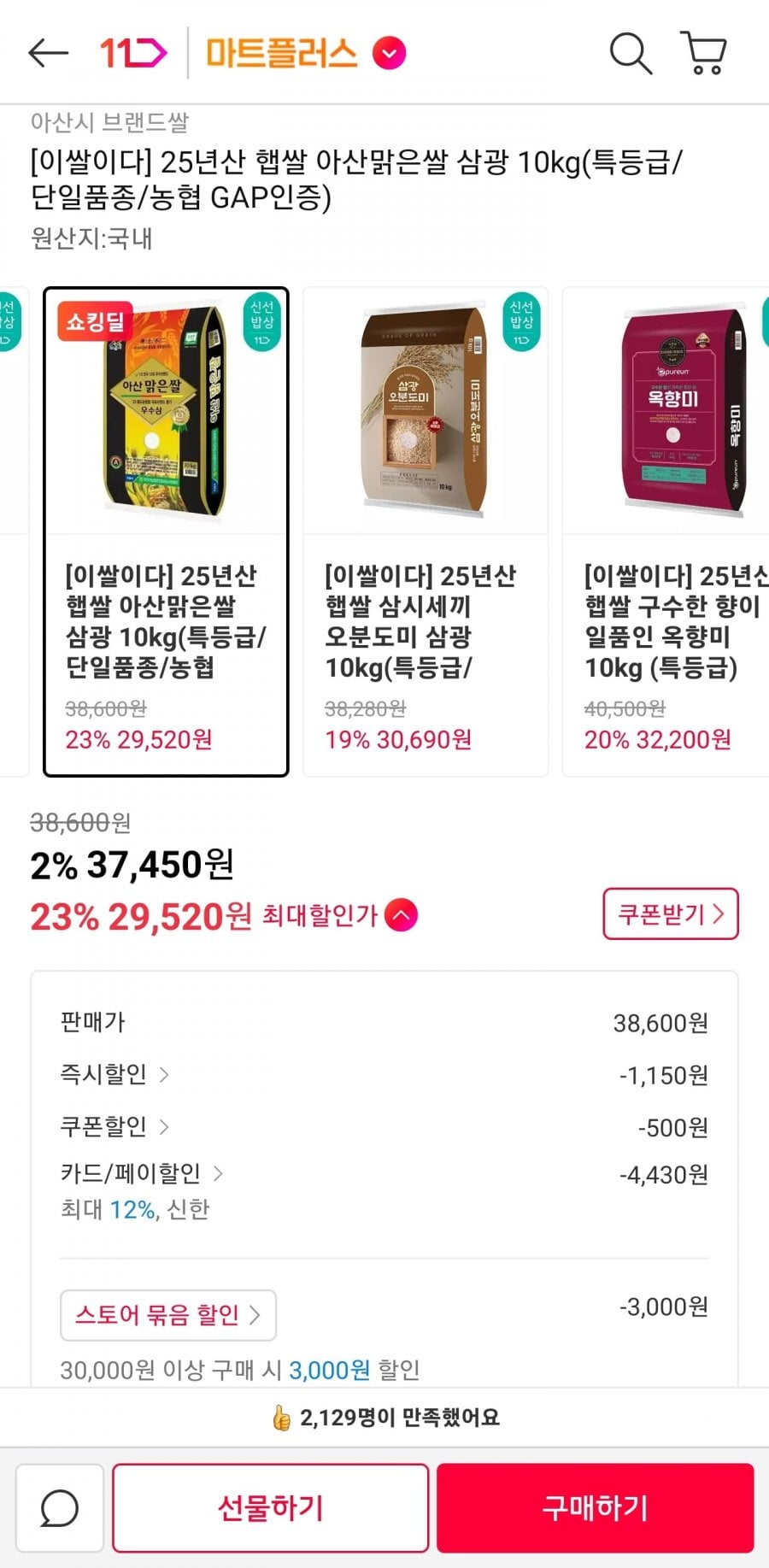Open the 11번가 home logo
The width and height of the screenshot is (769, 1568).
click(132, 53)
